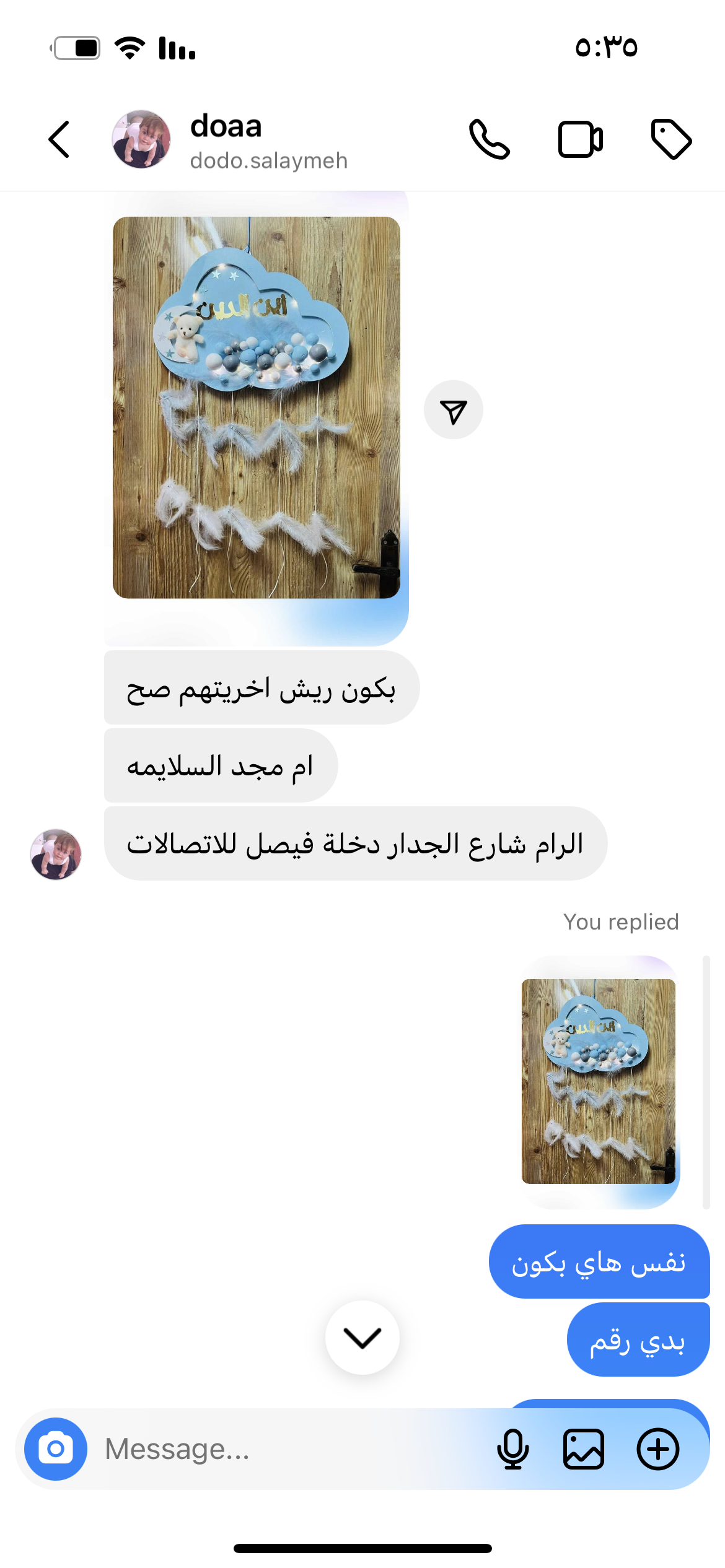Pick a photo from the gallery
Screen dimensions: 725x1568
(584, 1449)
